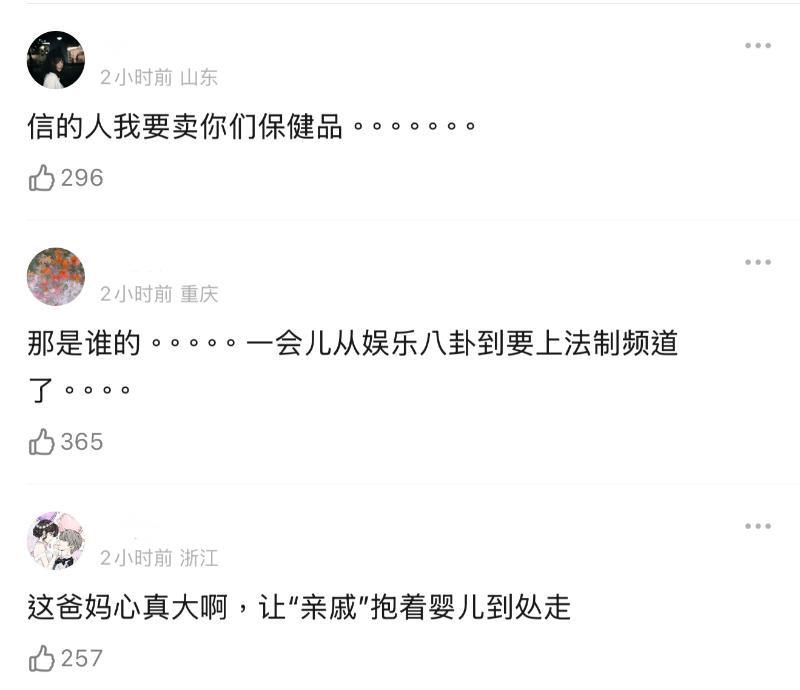Image resolution: width=800 pixels, height=690 pixels.
Task: Like the comment mentioning 法制频道
Action: [43, 442]
